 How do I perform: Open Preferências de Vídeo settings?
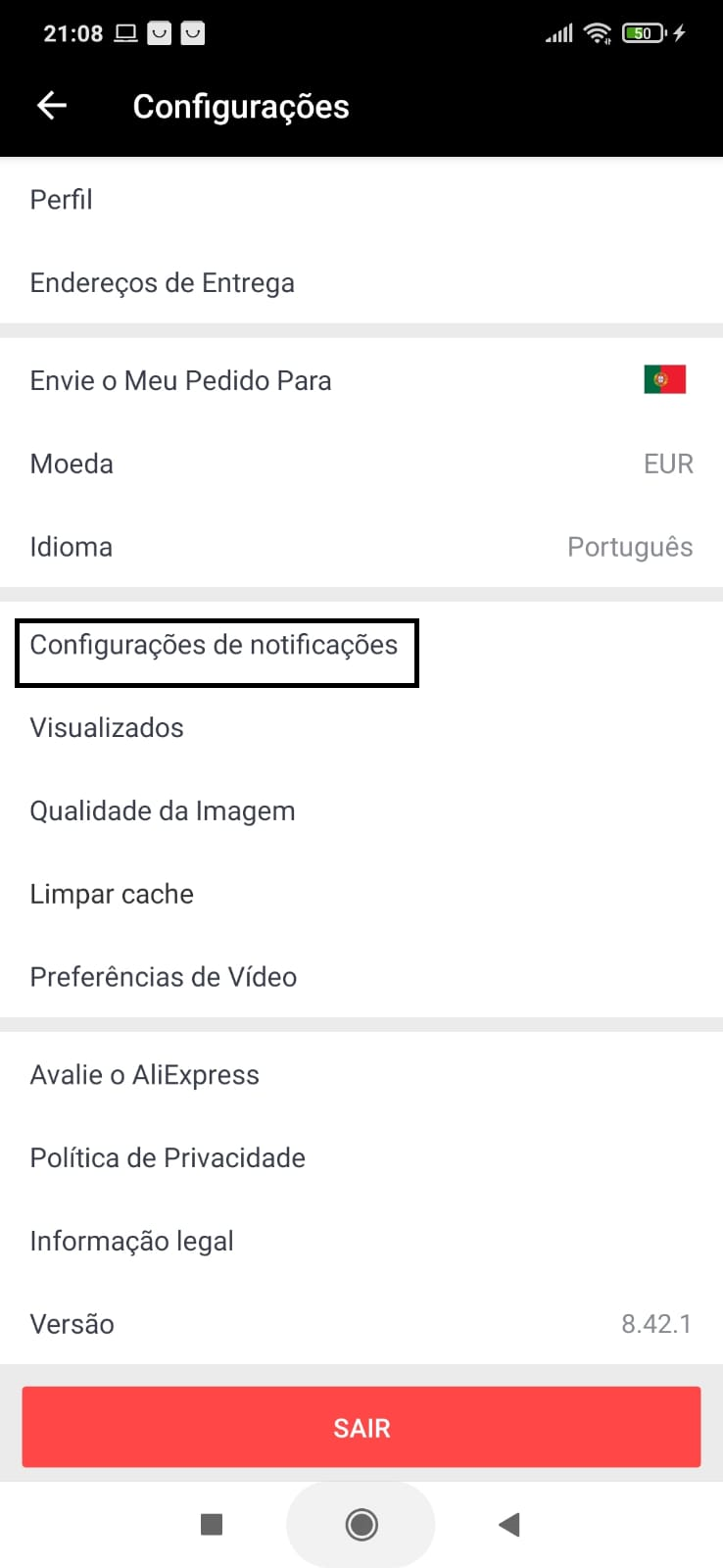(163, 976)
